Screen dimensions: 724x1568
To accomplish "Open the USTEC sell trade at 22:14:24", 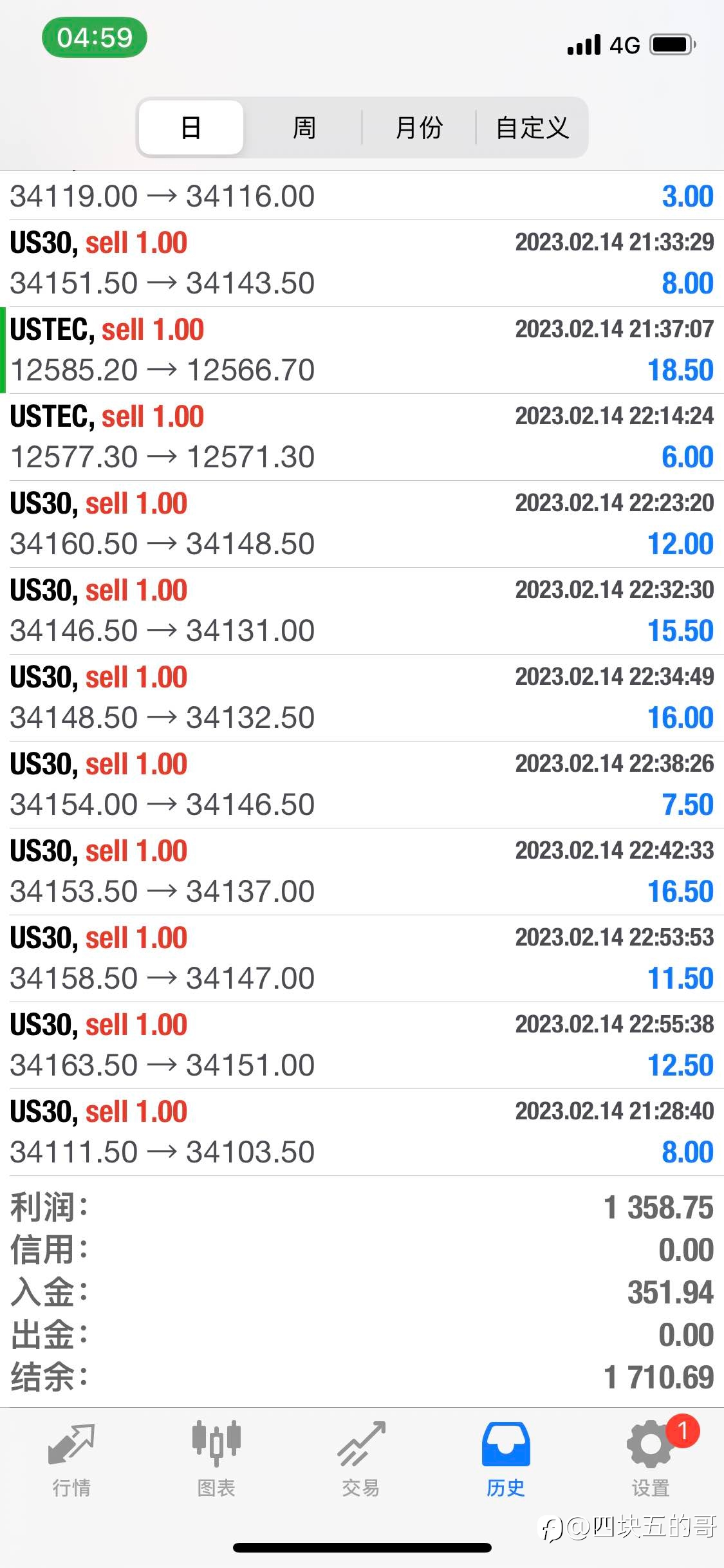I will coord(362,437).
